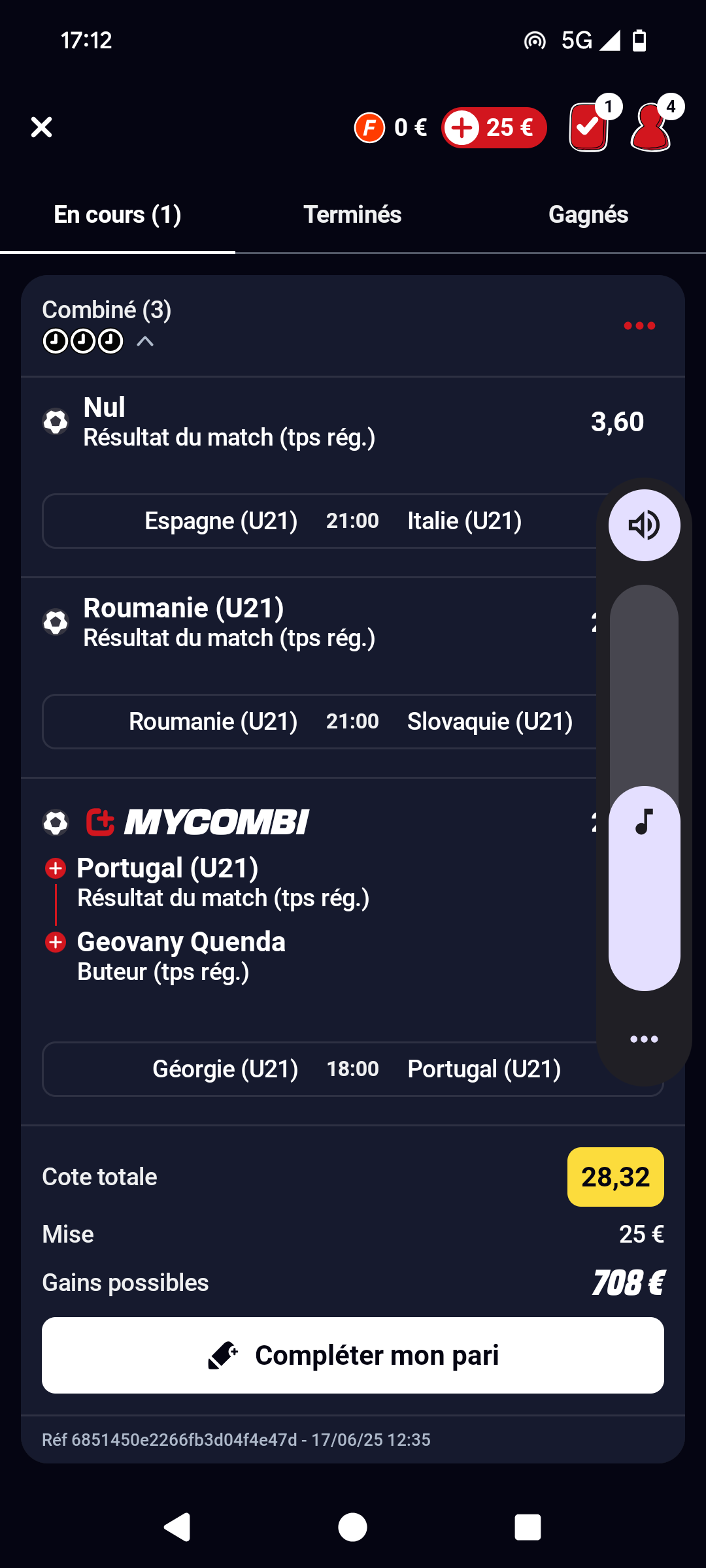Tap Compléter mon pari button
706x1568 pixels.
[353, 1355]
